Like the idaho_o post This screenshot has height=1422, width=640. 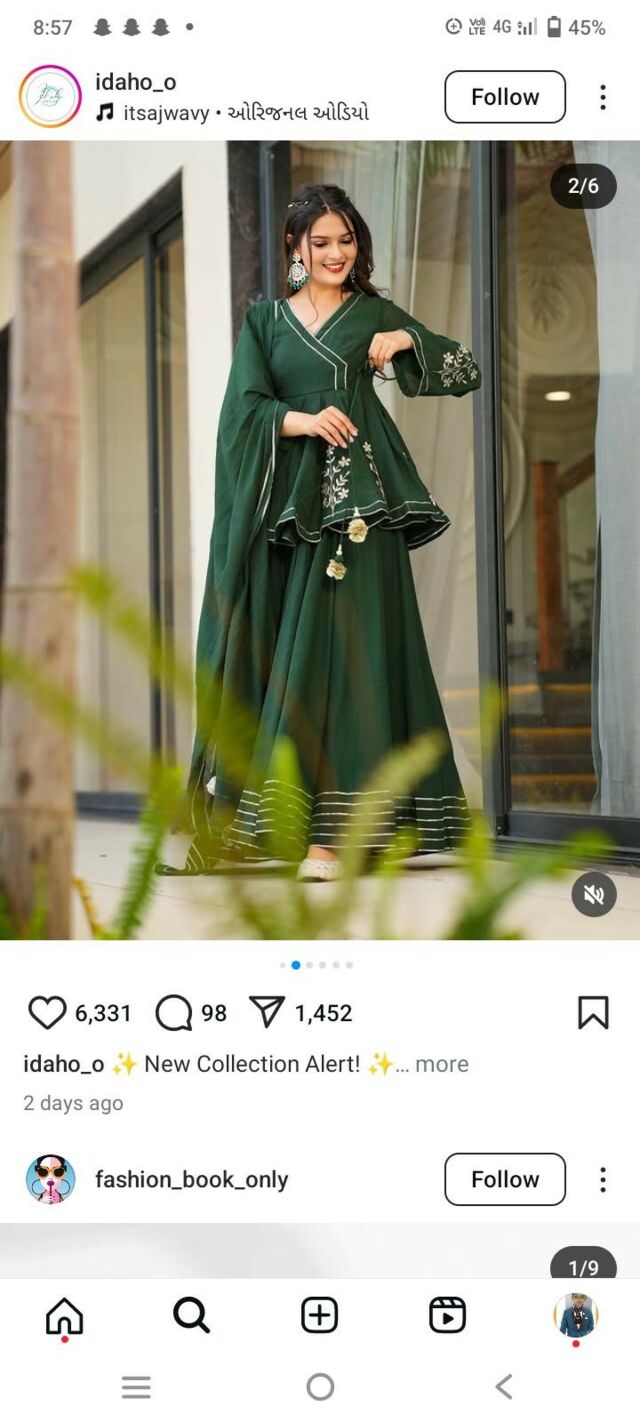point(47,1013)
